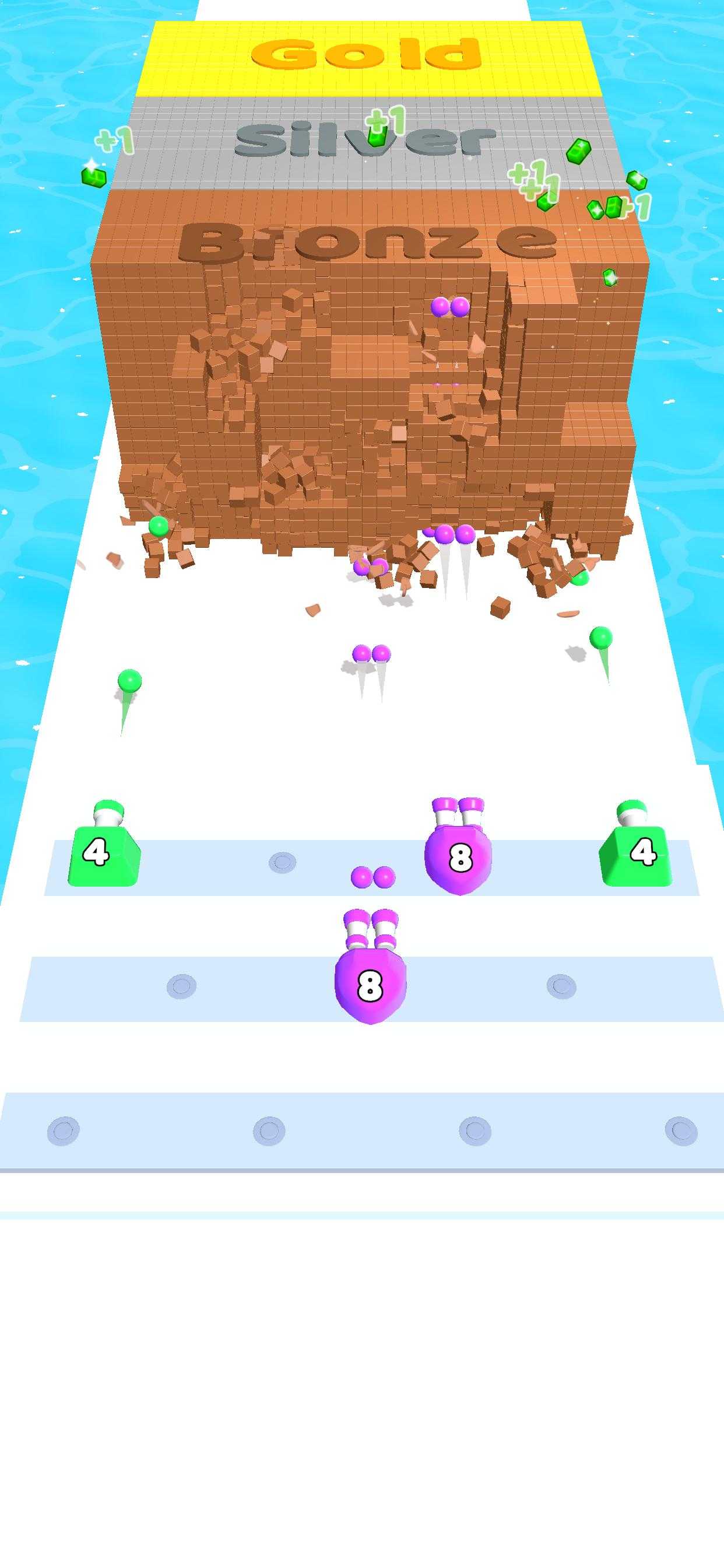Tap the green 4 cannon on the left edge
This screenshot has width=724, height=1568.
point(103,844)
